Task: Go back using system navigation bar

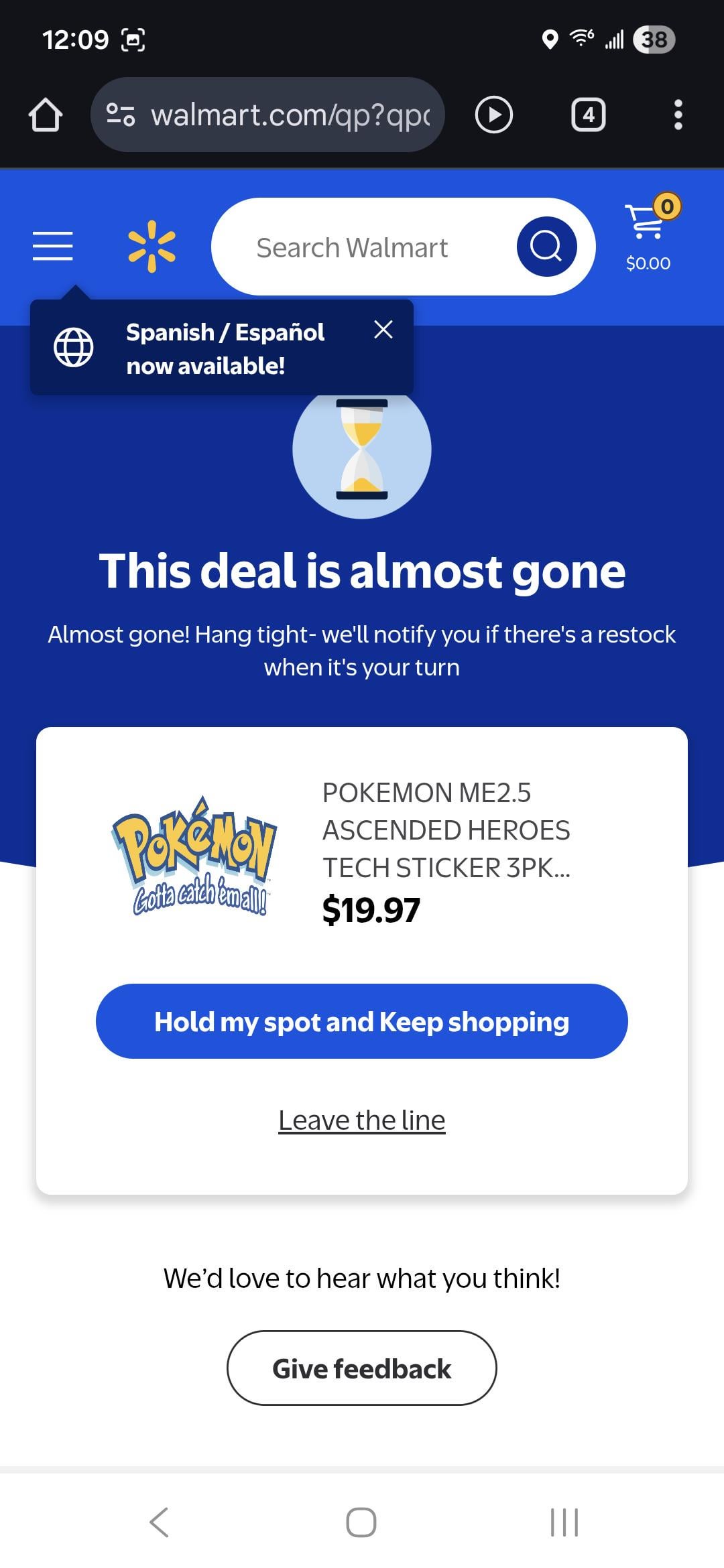Action: pos(160,1522)
